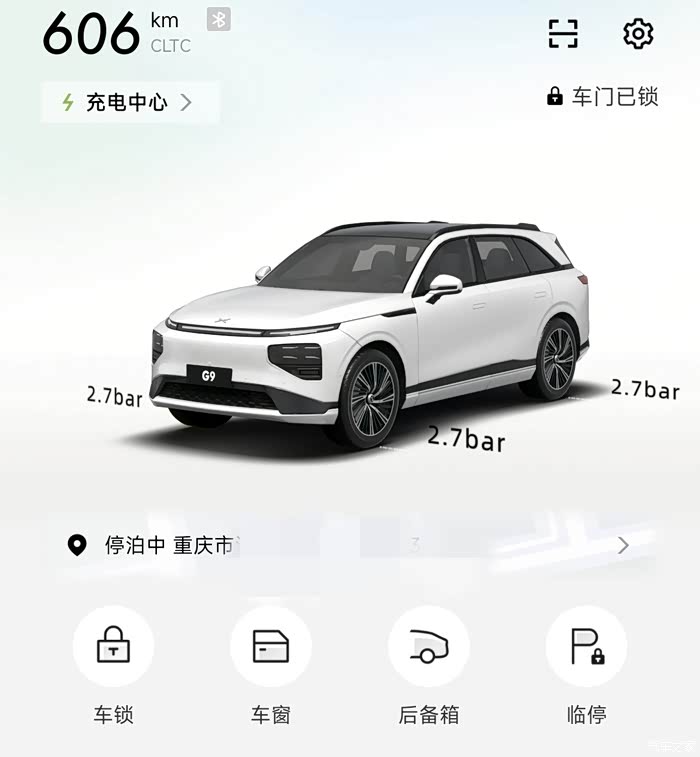Image resolution: width=700 pixels, height=757 pixels.
Task: Open the 车窗 window control
Action: click(x=270, y=646)
